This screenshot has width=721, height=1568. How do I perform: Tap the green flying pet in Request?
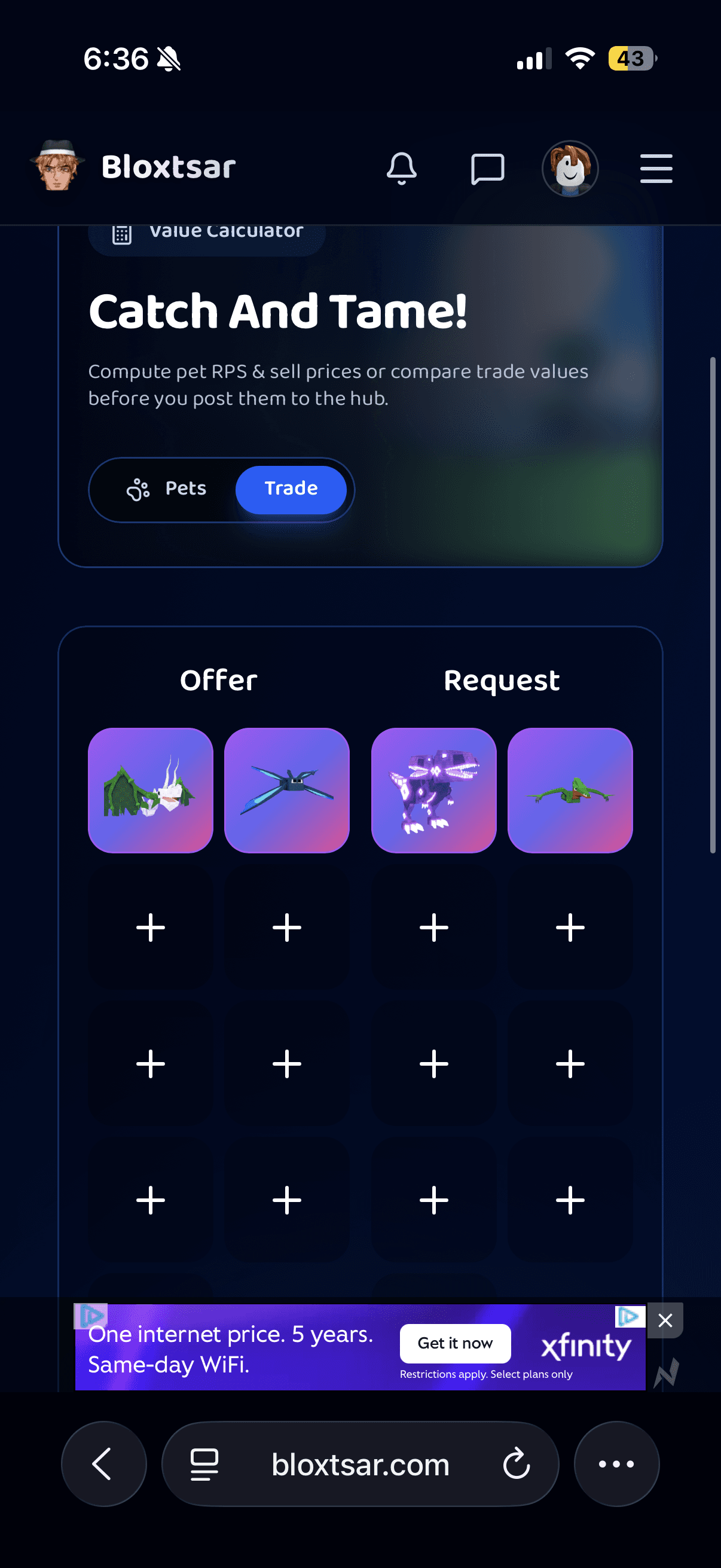pyautogui.click(x=570, y=790)
